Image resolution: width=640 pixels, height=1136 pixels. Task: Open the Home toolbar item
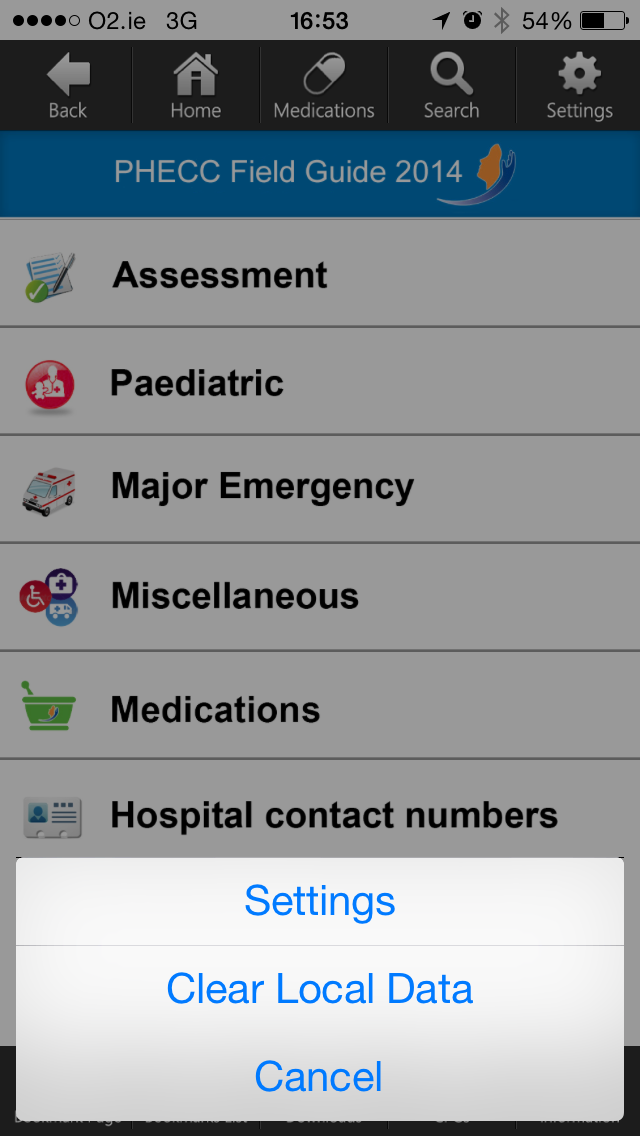(196, 85)
